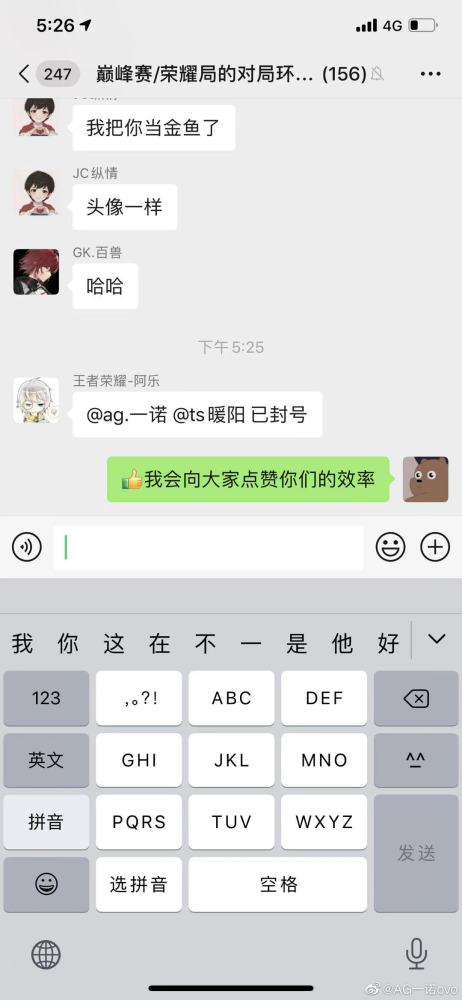The height and width of the screenshot is (1000, 462).
Task: Switch keyboard to 英文
Action: pos(46,760)
